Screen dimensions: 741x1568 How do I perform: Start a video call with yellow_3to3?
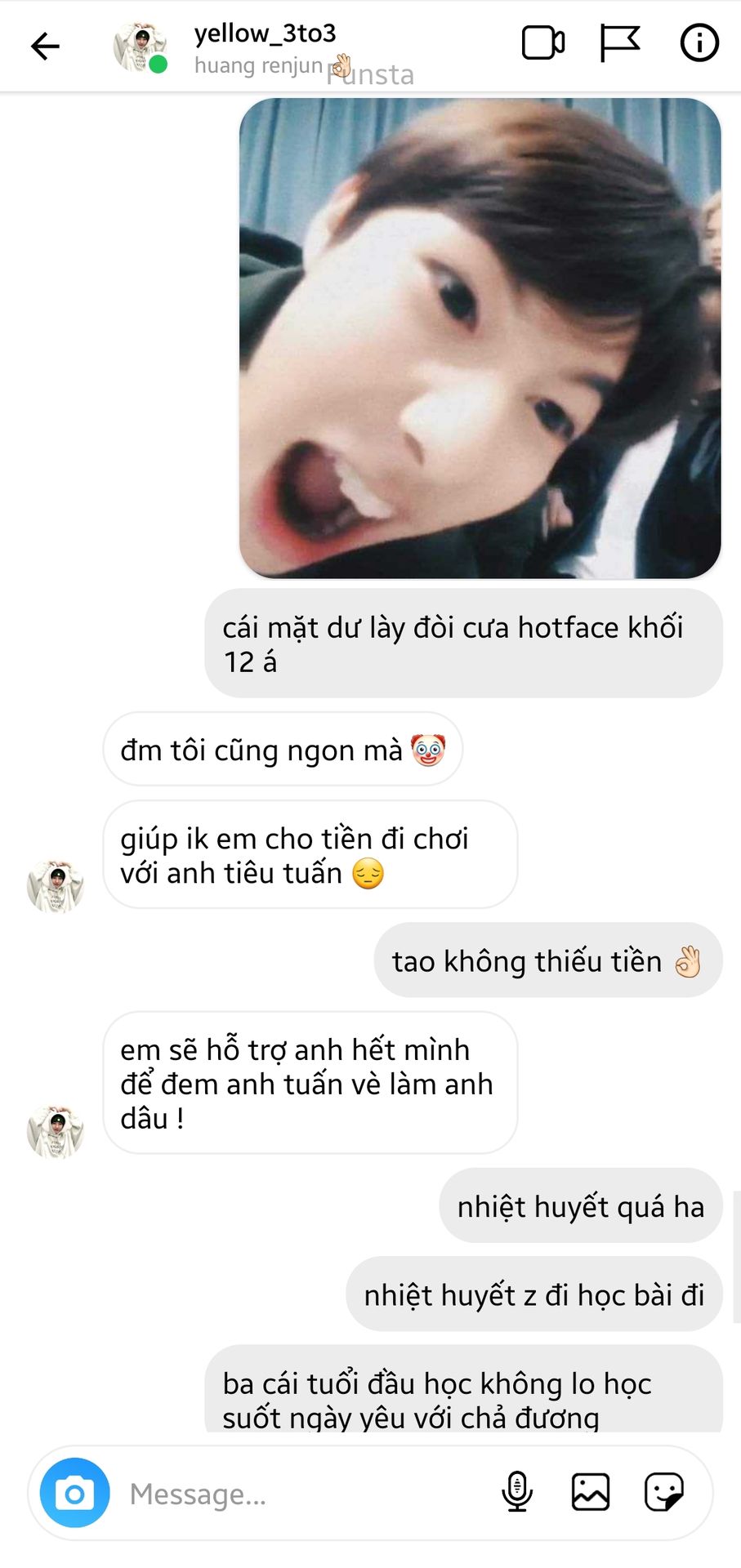[543, 43]
